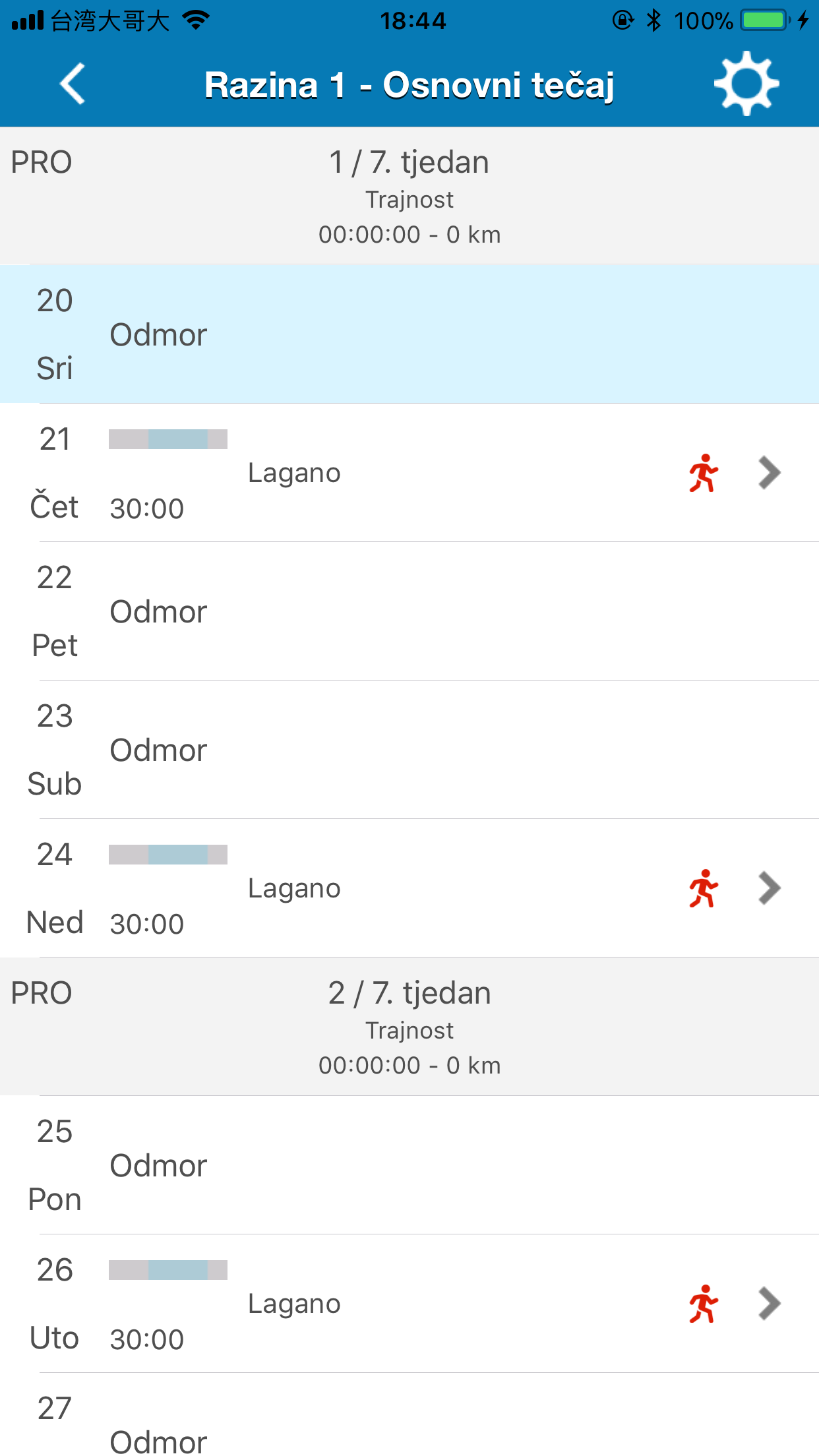Screen dimensions: 819x1456
Task: Go back using the header arrow
Action: click(73, 84)
